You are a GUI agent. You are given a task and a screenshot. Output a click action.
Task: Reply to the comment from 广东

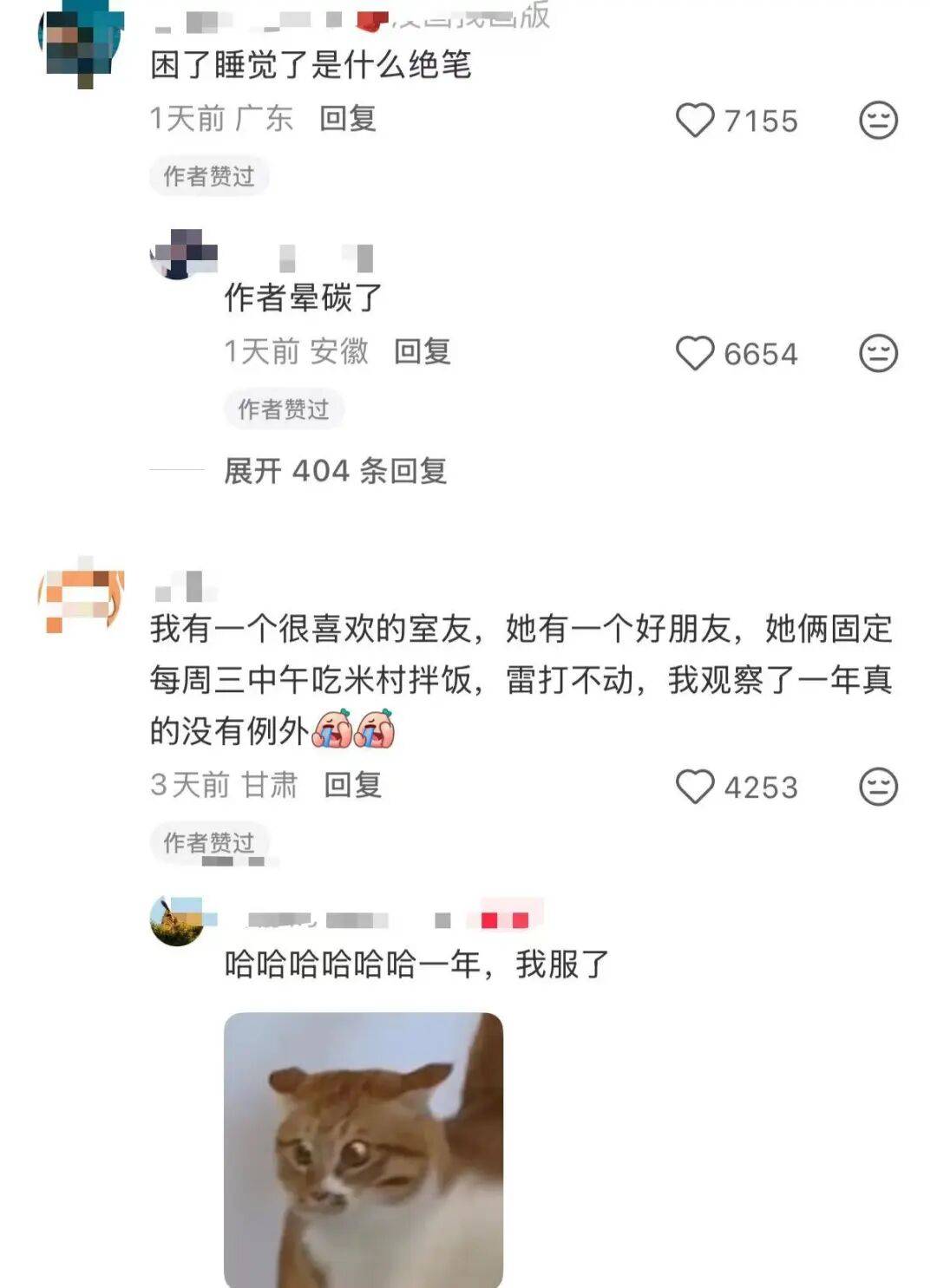(348, 119)
